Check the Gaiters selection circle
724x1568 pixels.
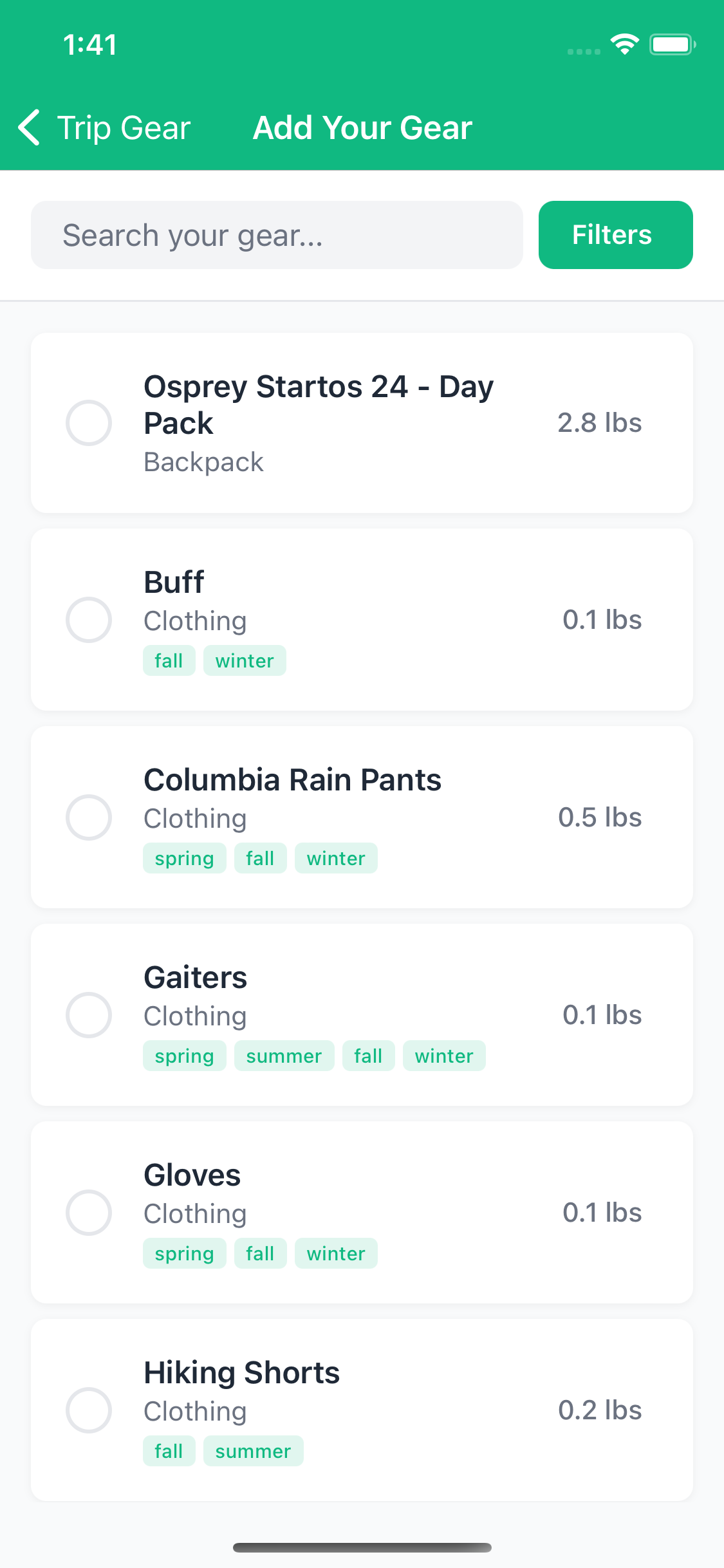[89, 1015]
